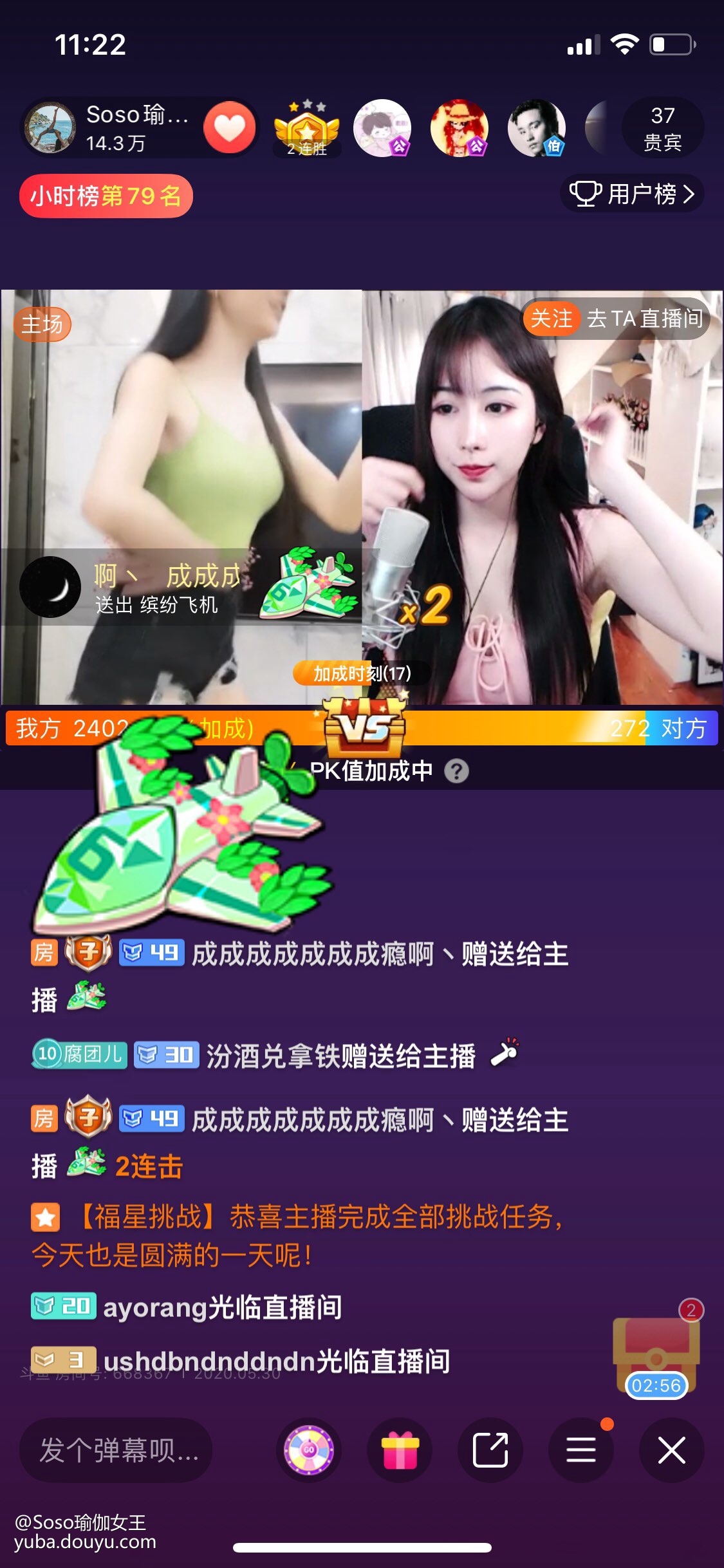Tap the 小时榜第79名 badge
The width and height of the screenshot is (724, 1568).
tap(106, 196)
